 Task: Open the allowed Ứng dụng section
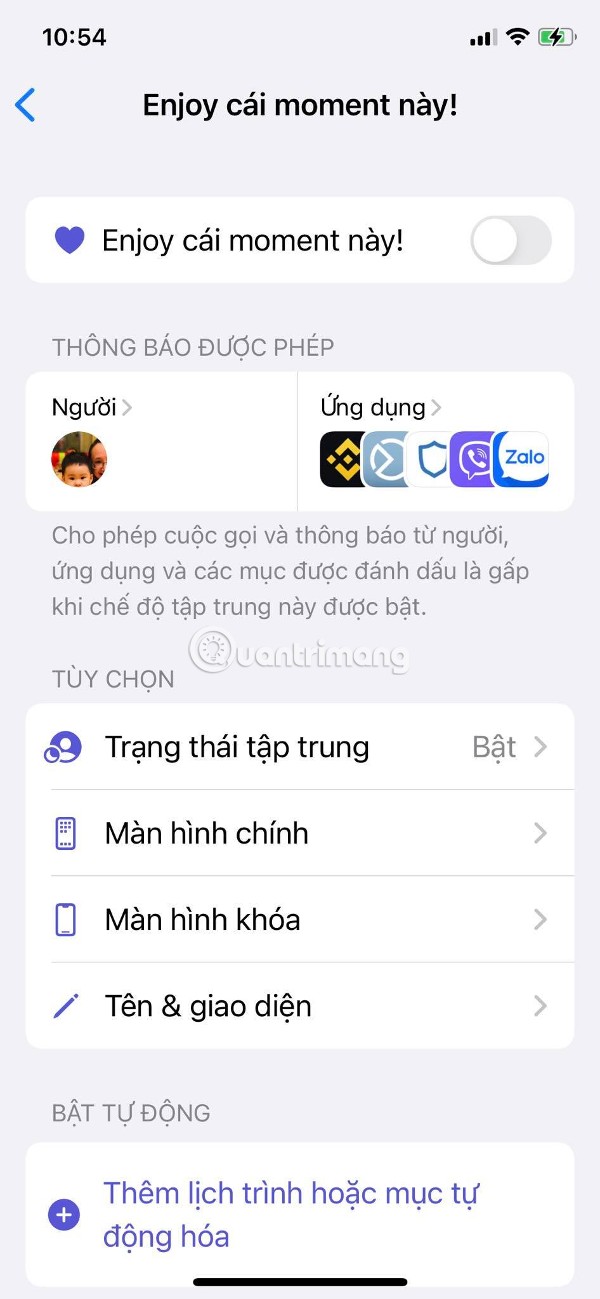click(436, 441)
